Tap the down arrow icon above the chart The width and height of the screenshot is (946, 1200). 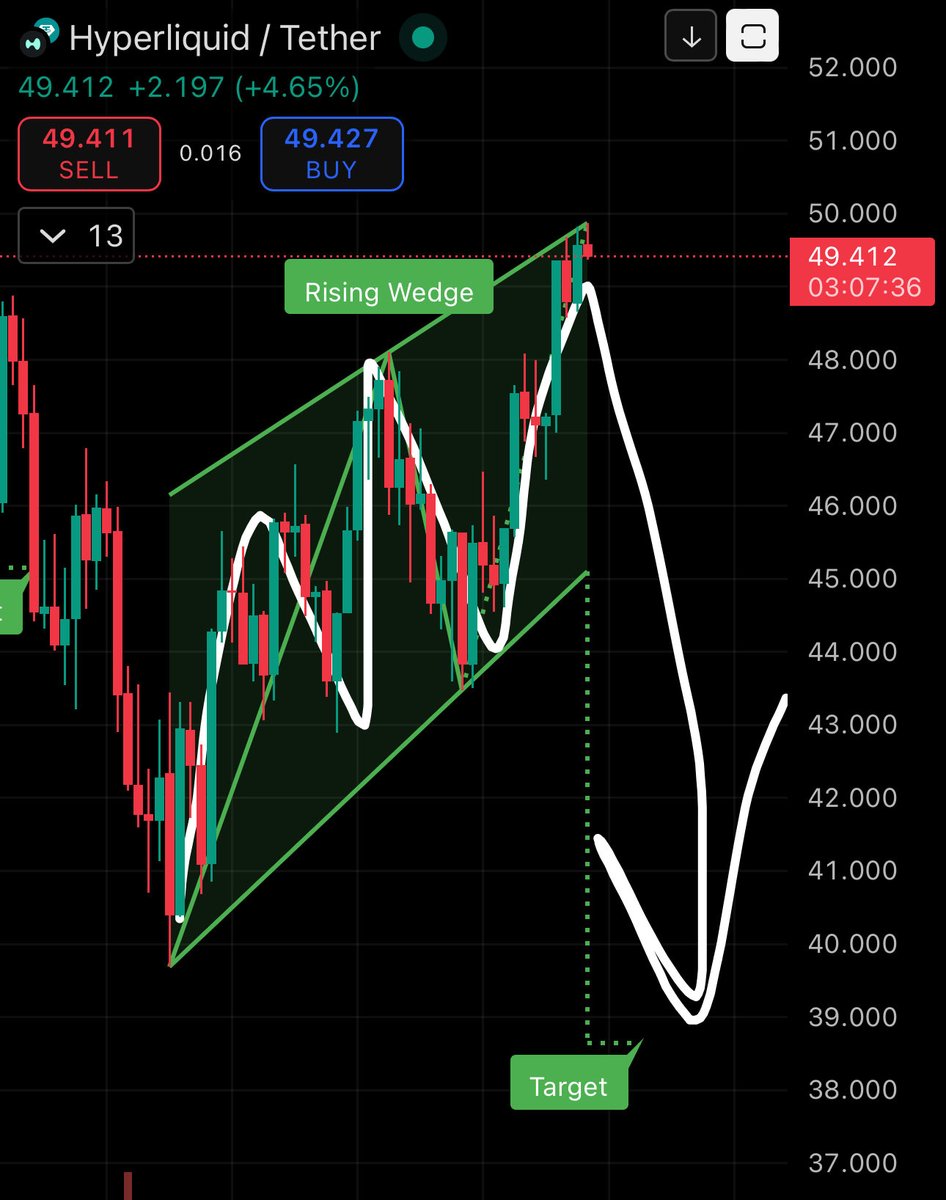point(691,37)
